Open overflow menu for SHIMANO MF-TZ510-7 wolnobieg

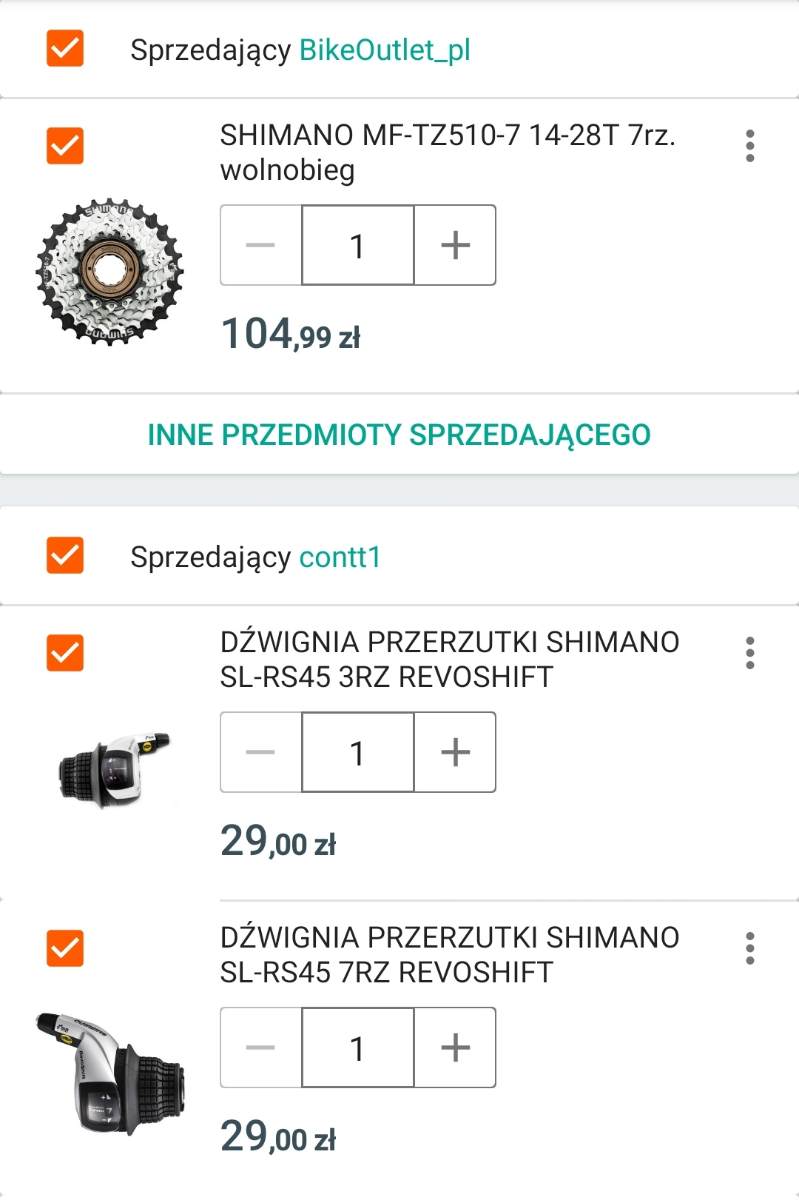click(750, 146)
